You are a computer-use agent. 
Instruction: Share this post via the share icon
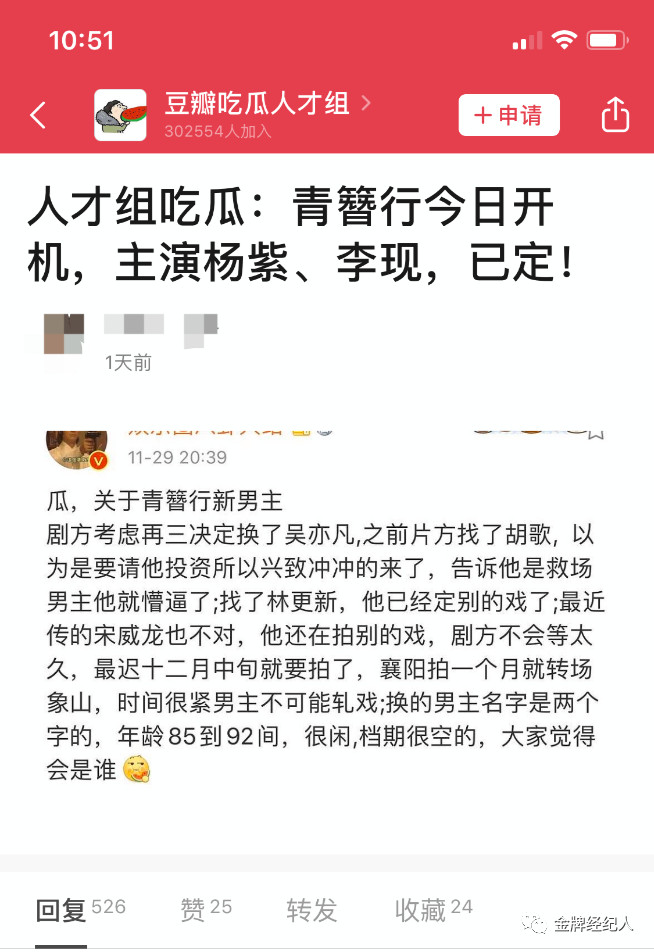pos(615,115)
